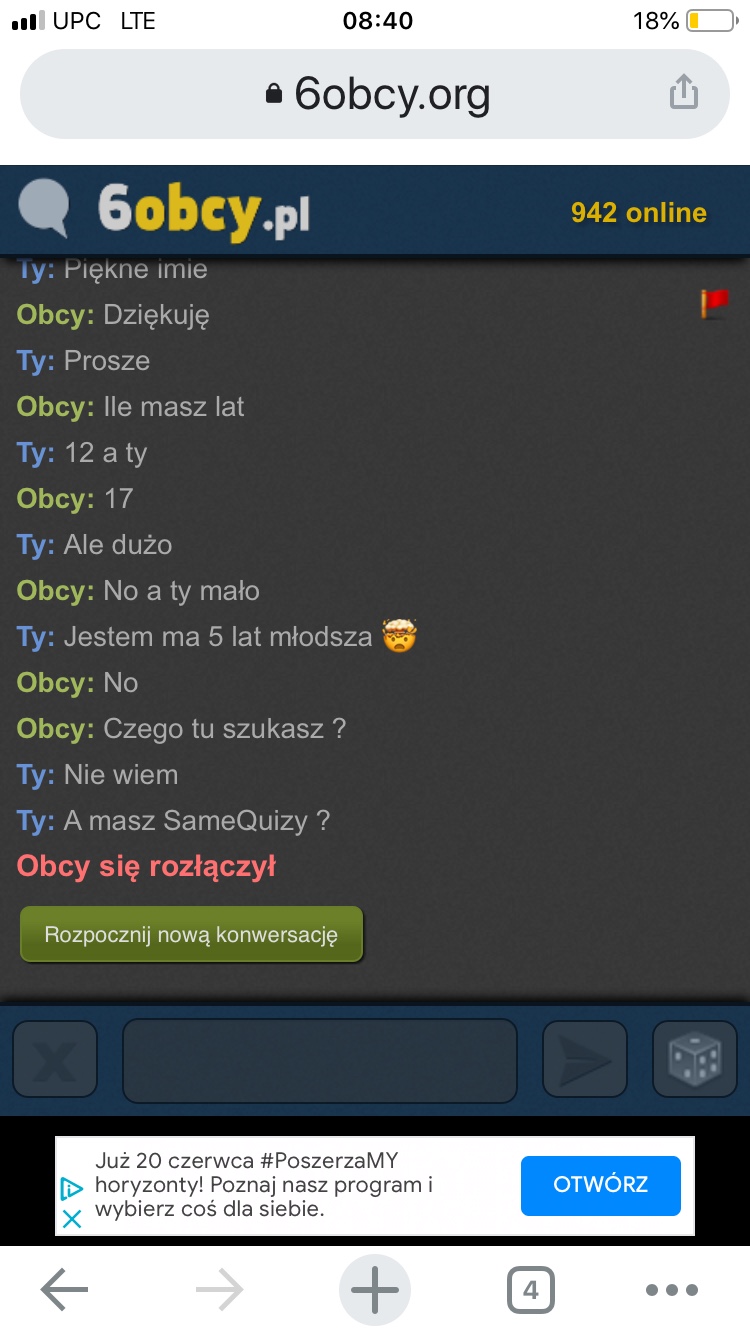Send the message with the arrow button
The width and height of the screenshot is (750, 1334).
[x=585, y=1060]
